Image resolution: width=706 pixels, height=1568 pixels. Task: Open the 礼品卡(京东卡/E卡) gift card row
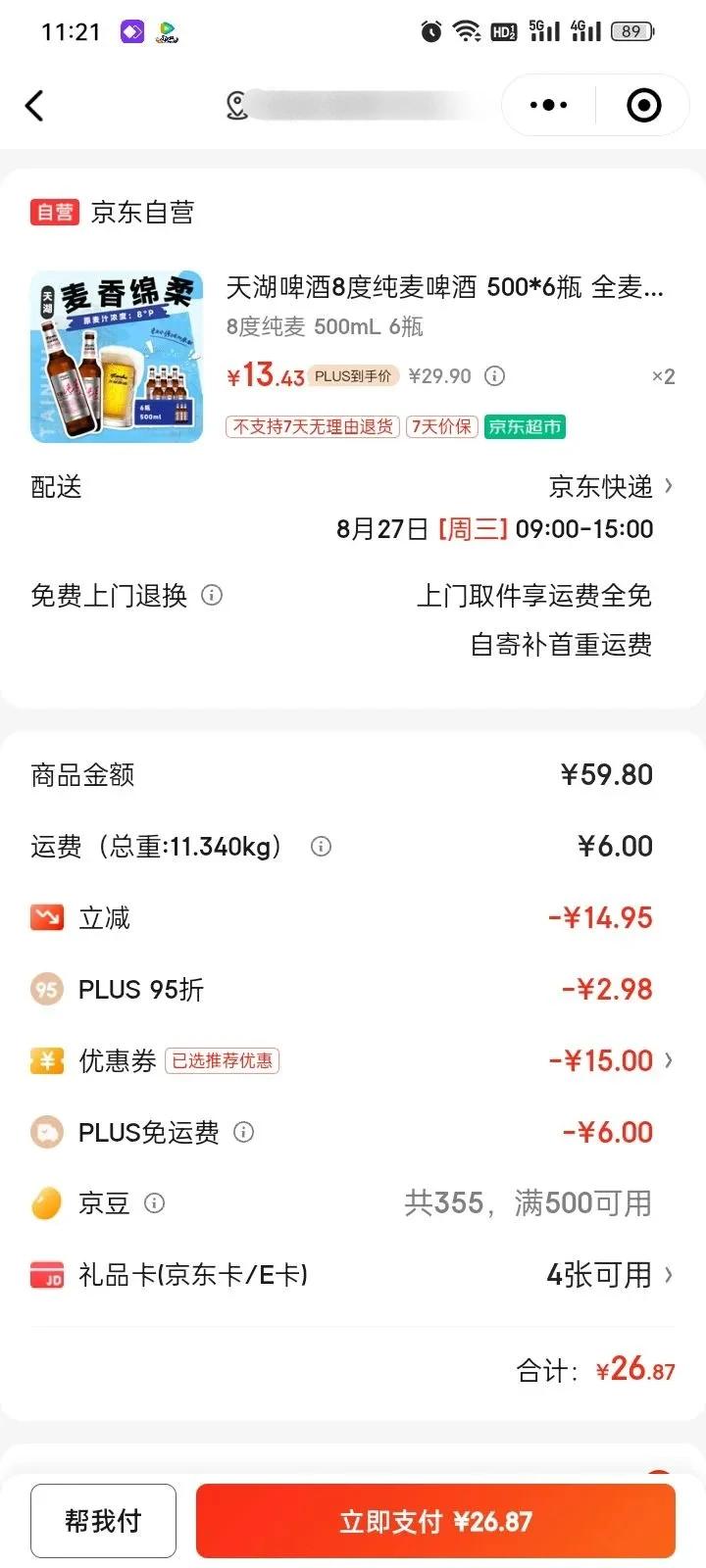(x=353, y=1275)
